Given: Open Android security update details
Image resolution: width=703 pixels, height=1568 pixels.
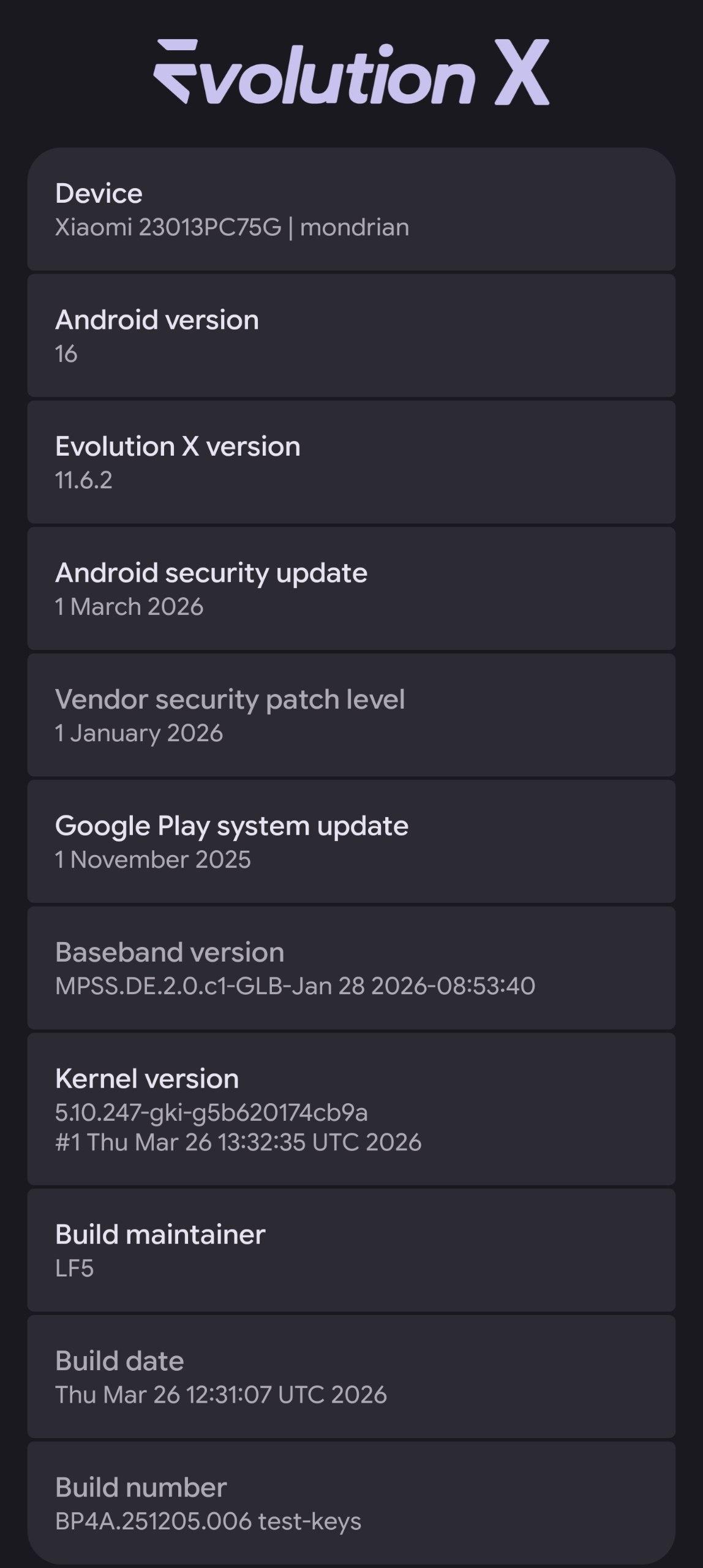Looking at the screenshot, I should 351,589.
